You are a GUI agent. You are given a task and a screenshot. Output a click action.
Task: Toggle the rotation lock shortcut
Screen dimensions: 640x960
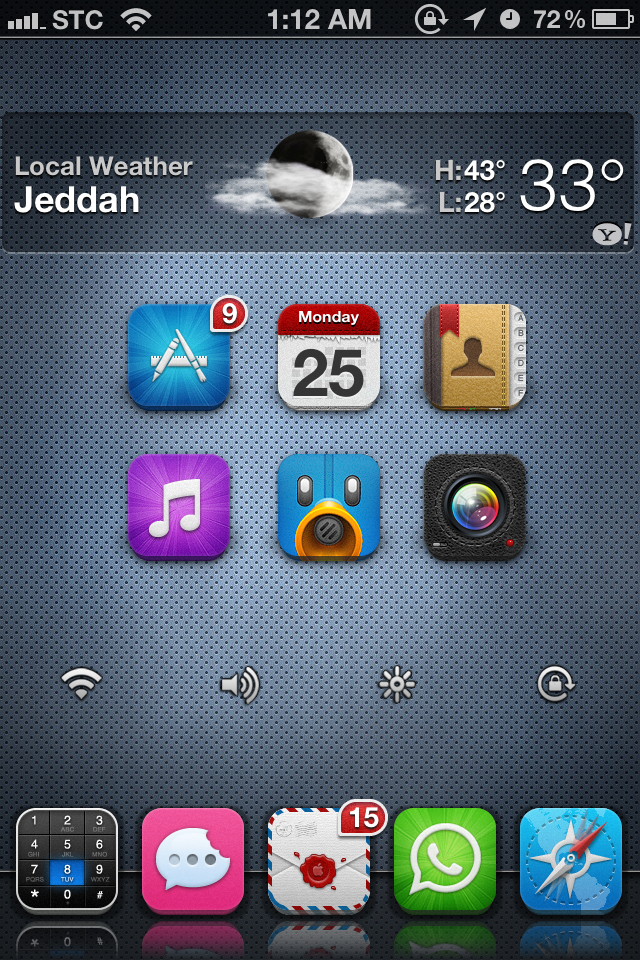tap(555, 684)
